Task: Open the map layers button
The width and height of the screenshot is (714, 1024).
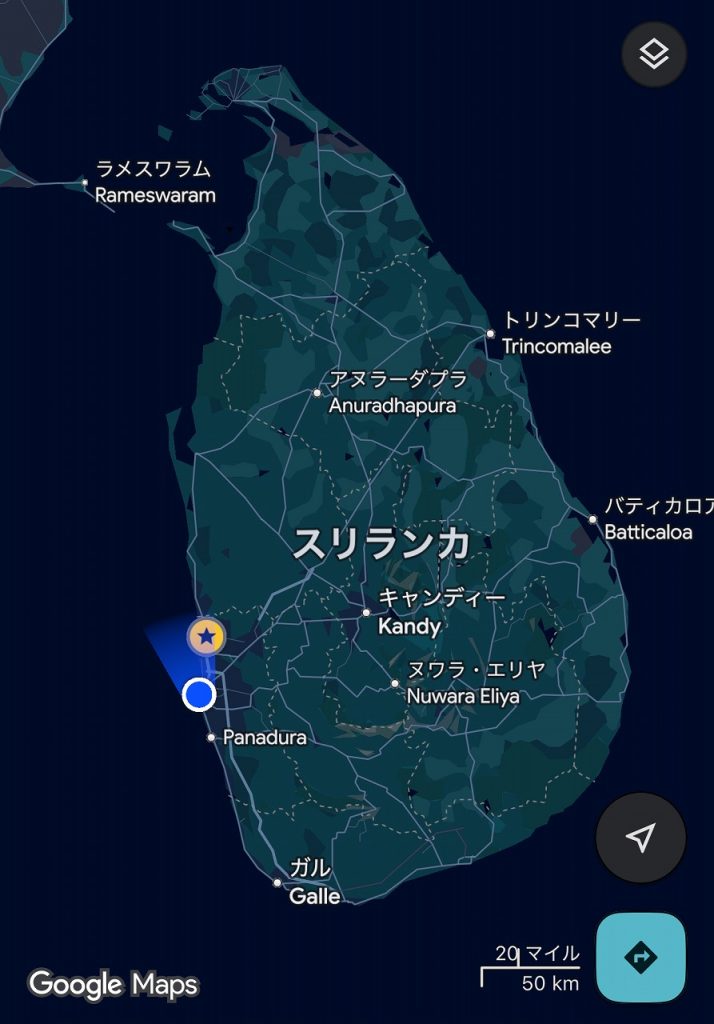Action: pyautogui.click(x=654, y=54)
